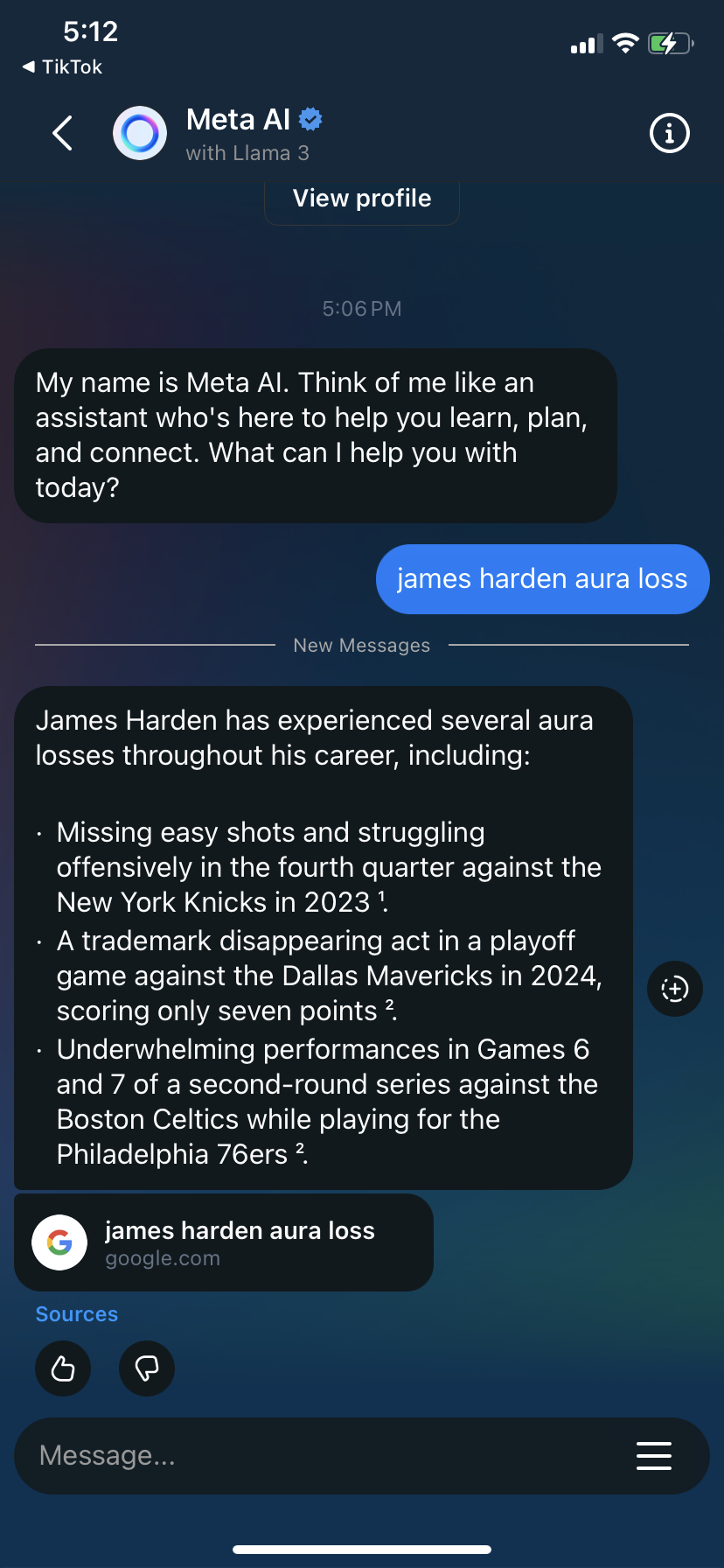Open the chat info icon
The image size is (724, 1568).
coord(669,133)
